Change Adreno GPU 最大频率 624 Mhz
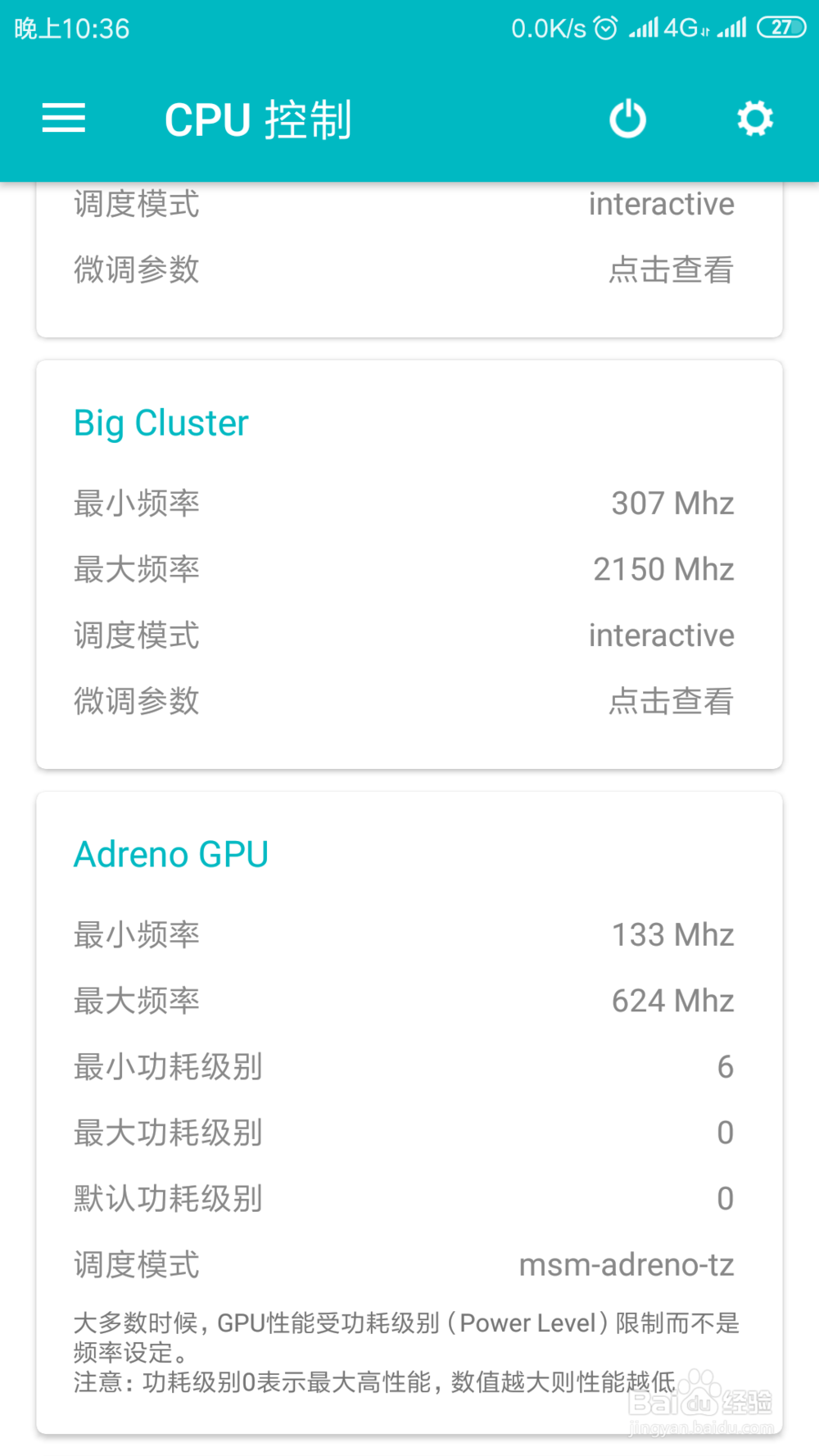Screen dimensions: 819x1456 point(409,1001)
